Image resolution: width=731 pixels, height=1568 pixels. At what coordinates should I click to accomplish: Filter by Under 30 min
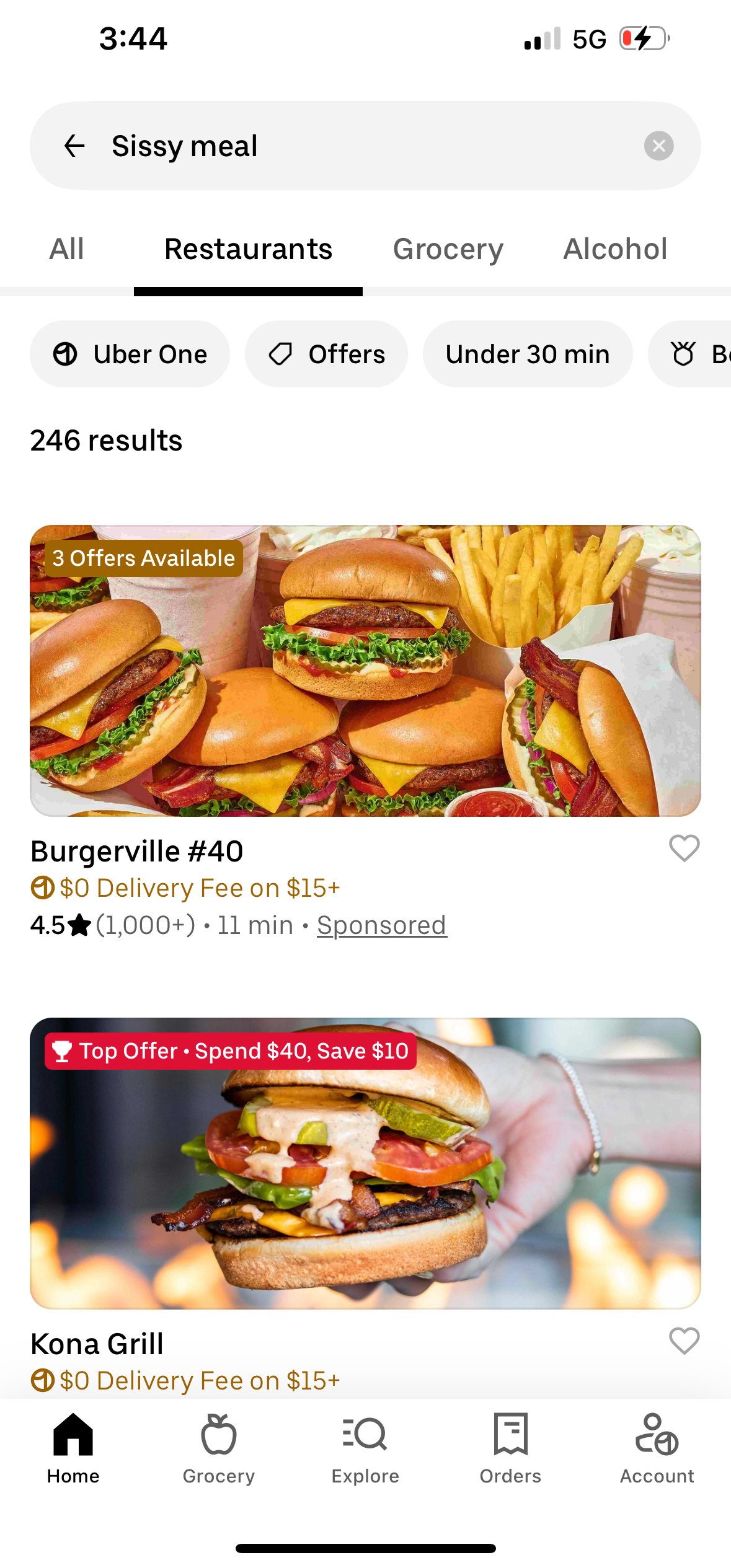(528, 354)
